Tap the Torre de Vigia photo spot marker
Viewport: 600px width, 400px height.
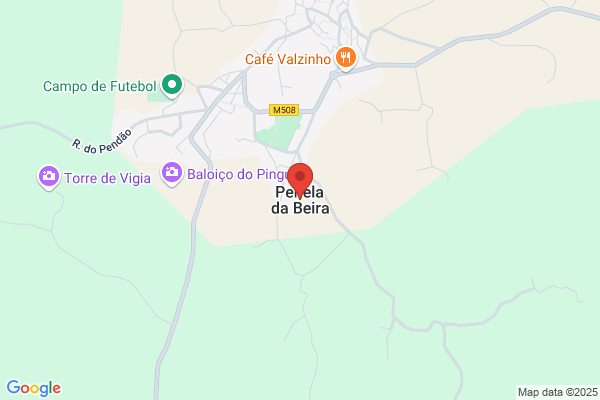coord(49,177)
